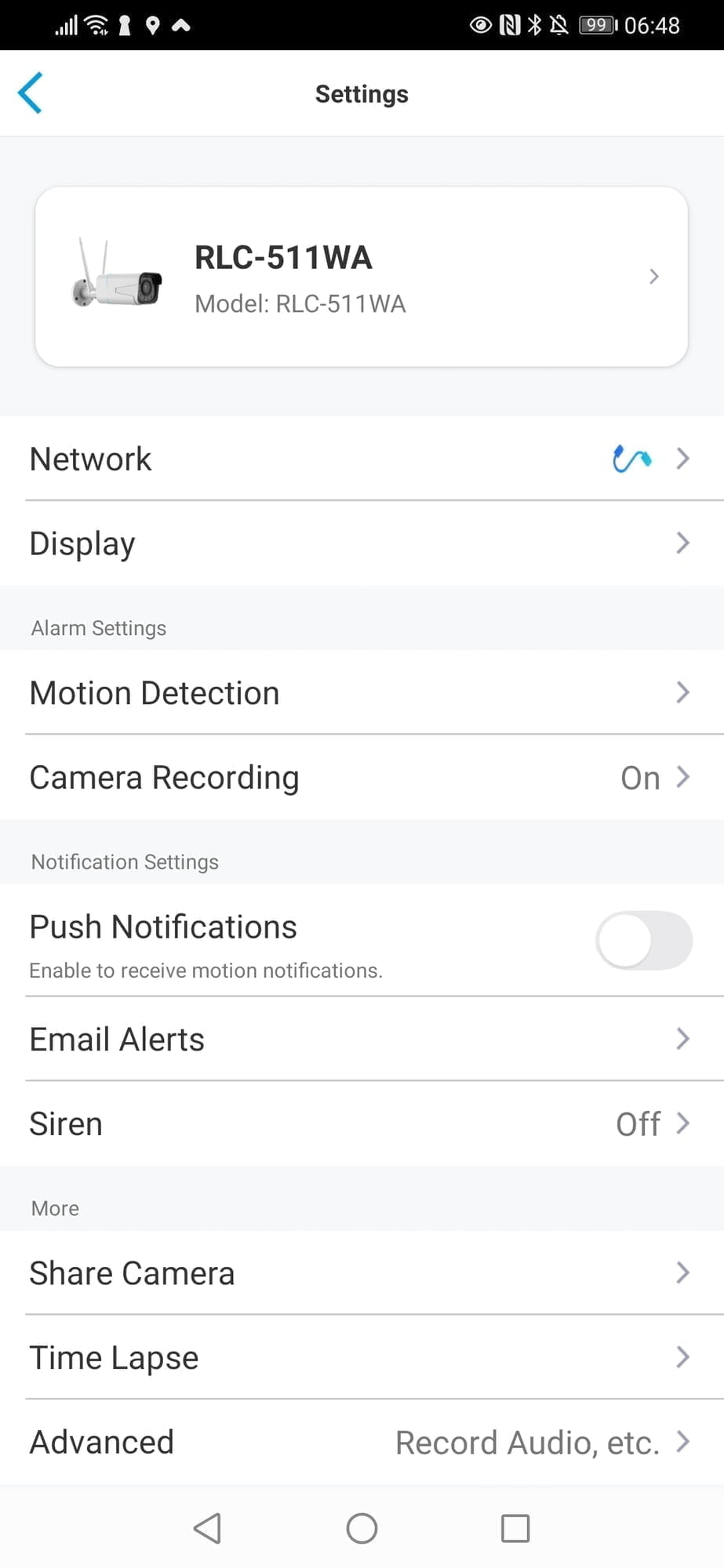Screen dimensions: 724x1568
Task: Enable Push Notifications switch
Action: [643, 940]
